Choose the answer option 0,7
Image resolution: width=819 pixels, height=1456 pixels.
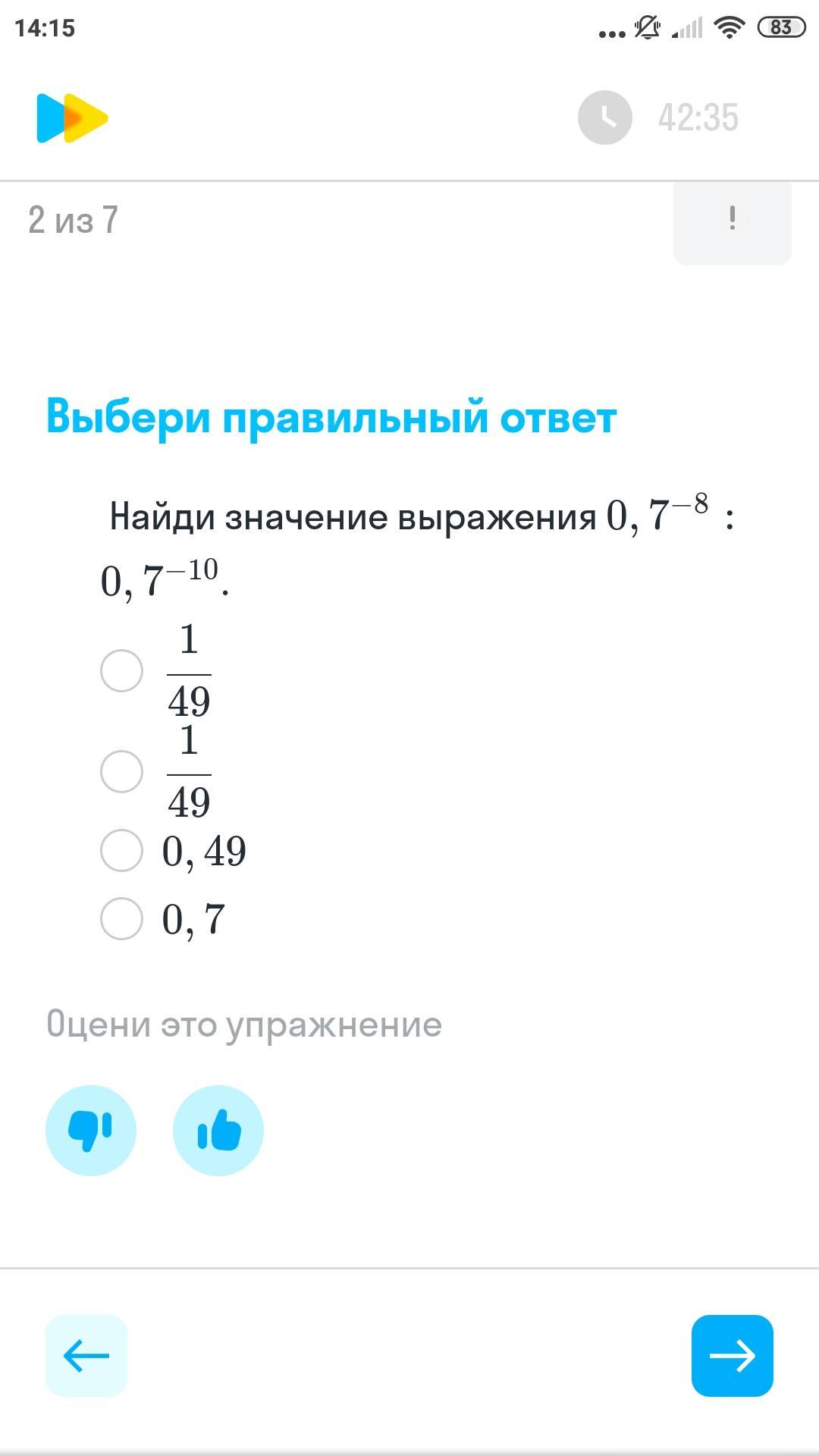click(x=121, y=918)
